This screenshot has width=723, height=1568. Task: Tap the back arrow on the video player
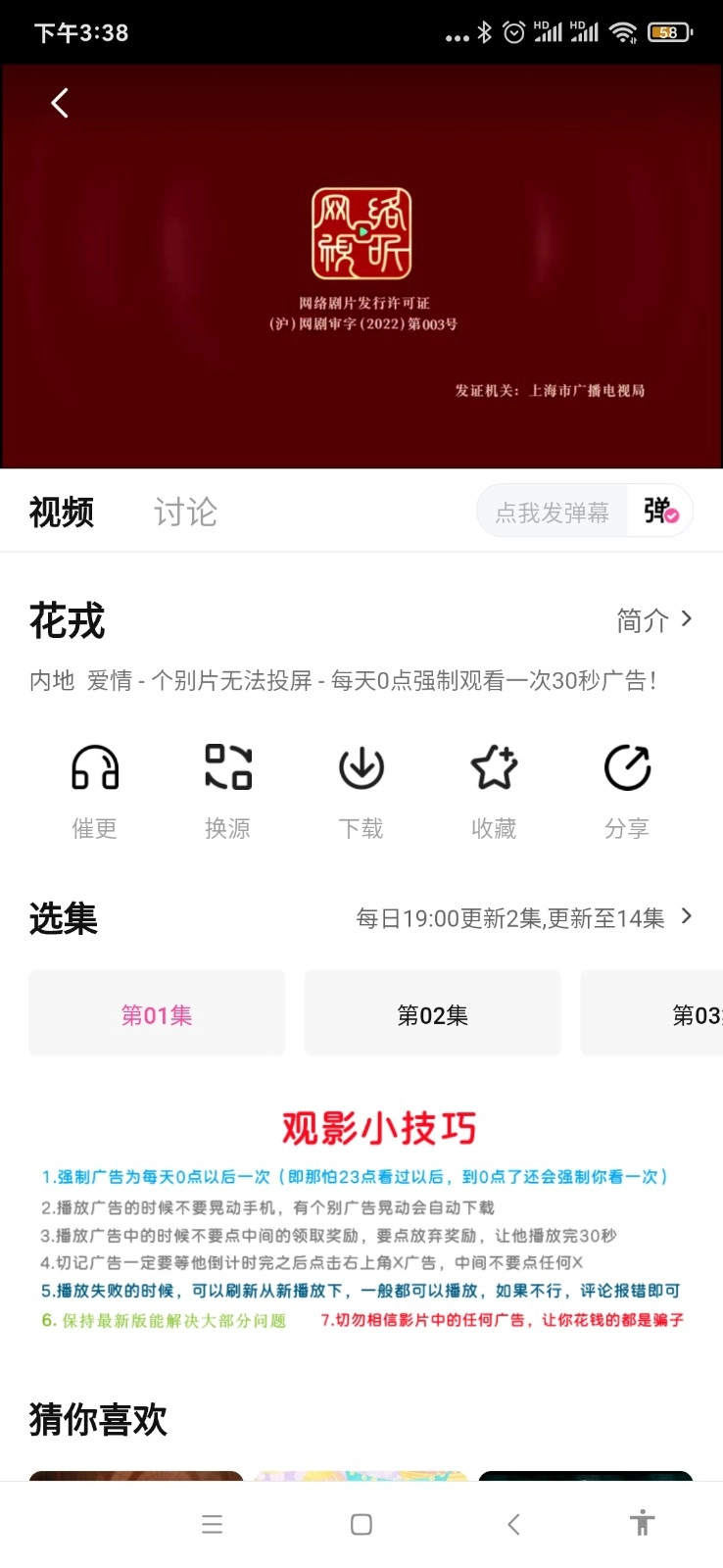pyautogui.click(x=59, y=102)
